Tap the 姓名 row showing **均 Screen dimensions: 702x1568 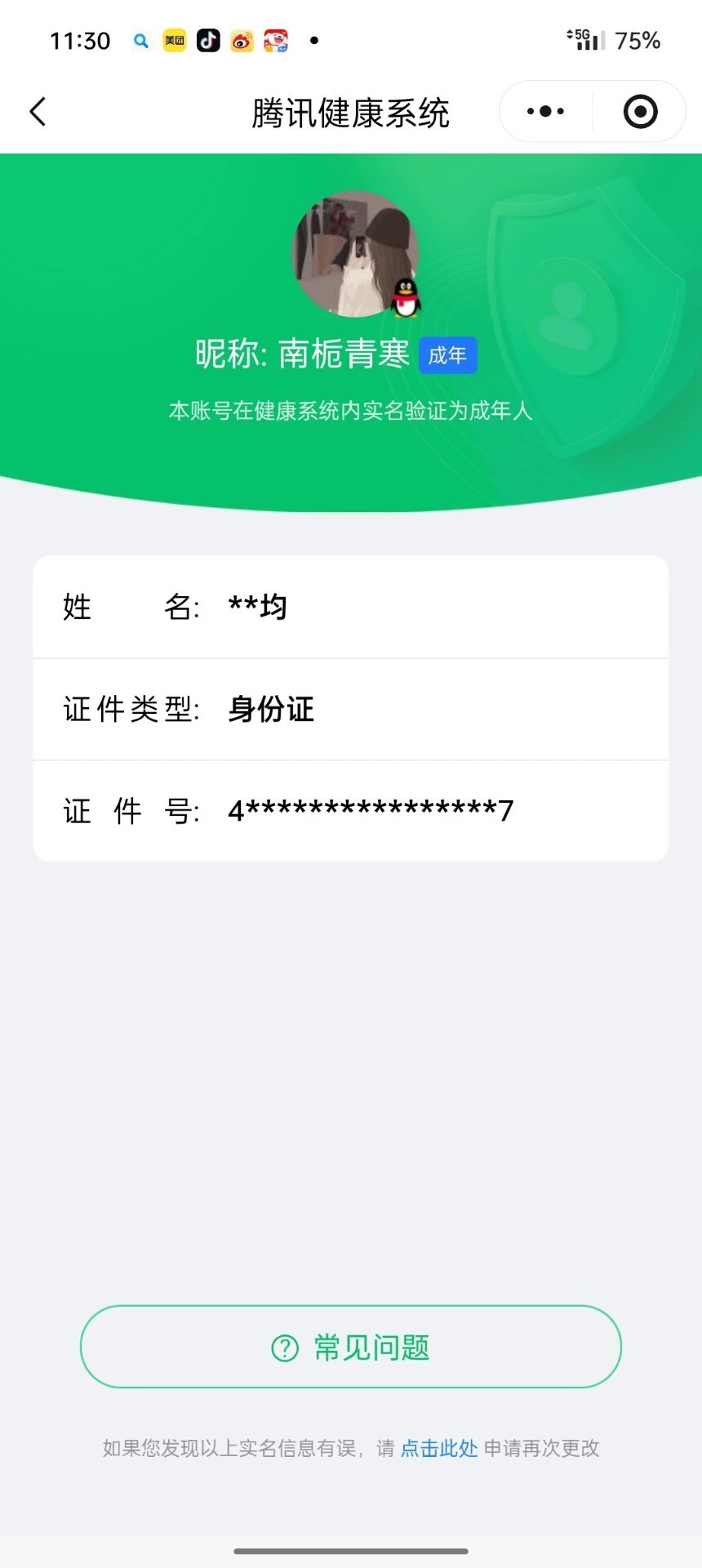pos(351,607)
